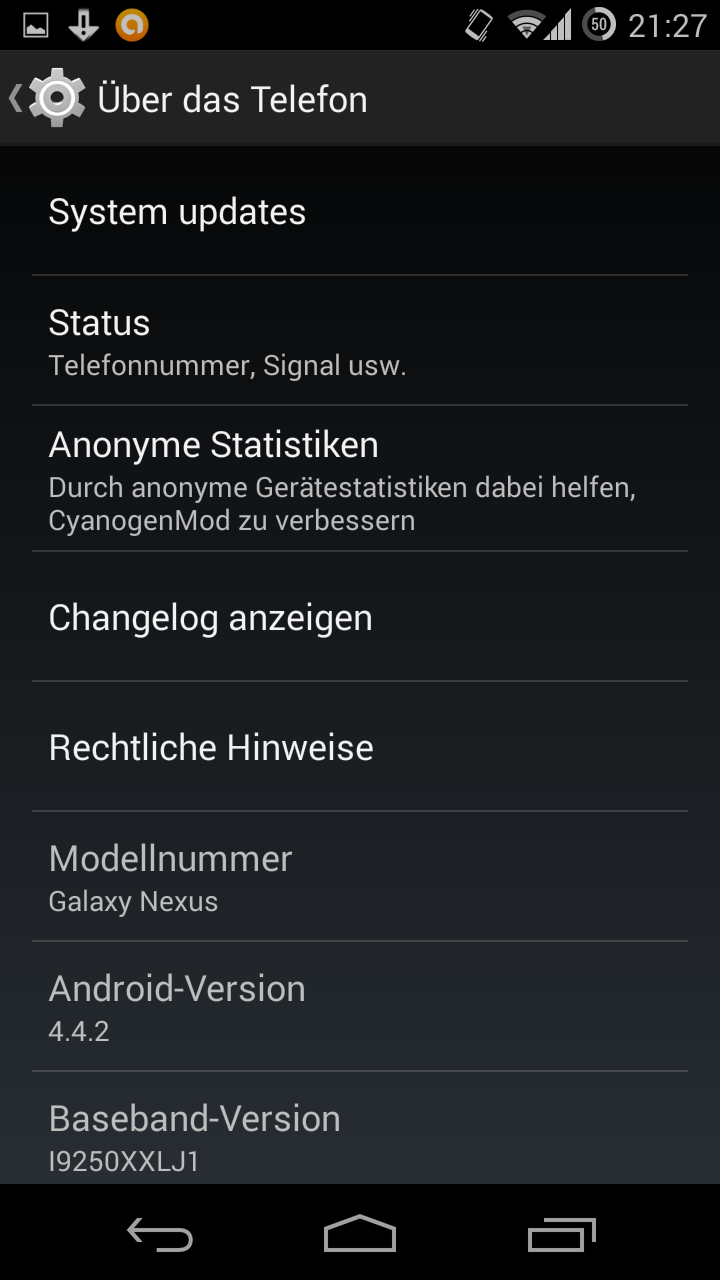
Task: Go to home screen via home button
Action: click(x=360, y=1235)
